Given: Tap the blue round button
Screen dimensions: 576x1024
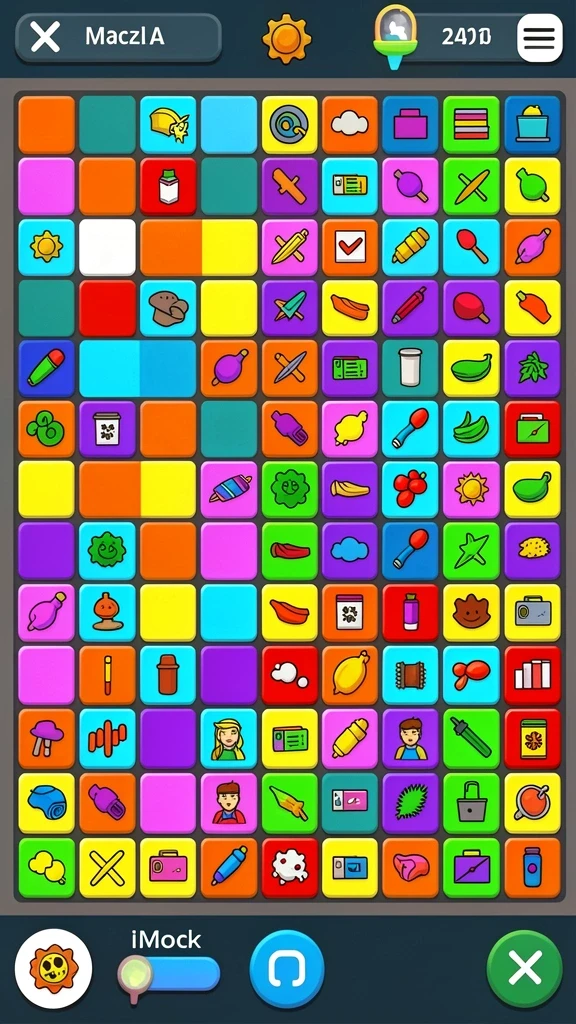Looking at the screenshot, I should coord(287,968).
